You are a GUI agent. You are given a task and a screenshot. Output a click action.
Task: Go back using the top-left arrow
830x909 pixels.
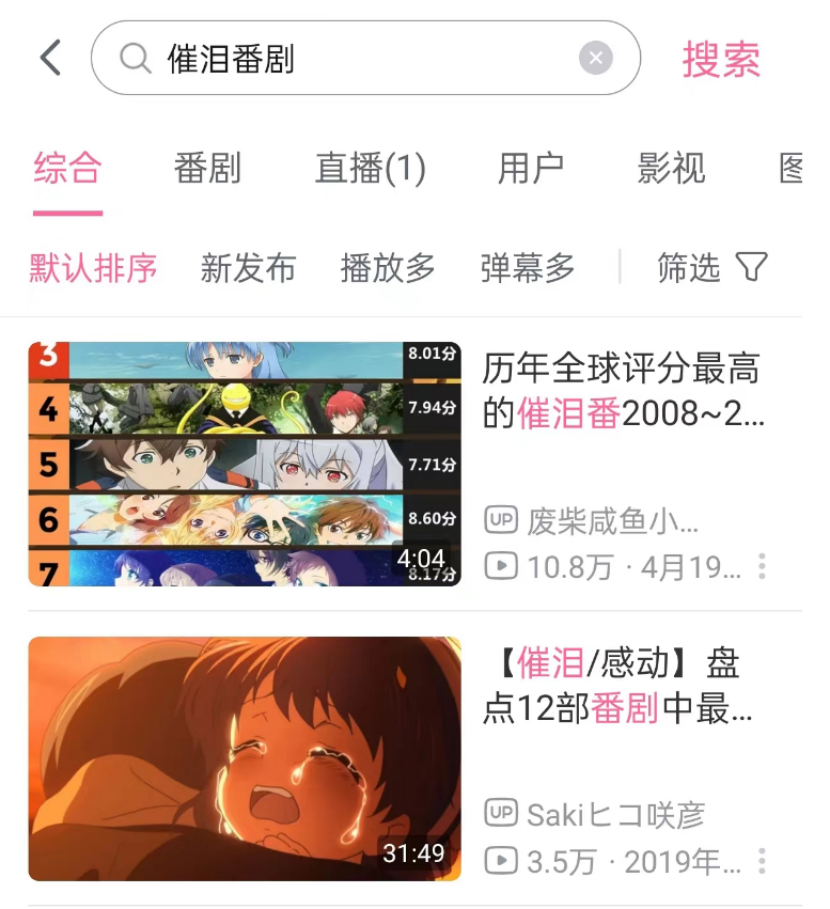pos(51,58)
